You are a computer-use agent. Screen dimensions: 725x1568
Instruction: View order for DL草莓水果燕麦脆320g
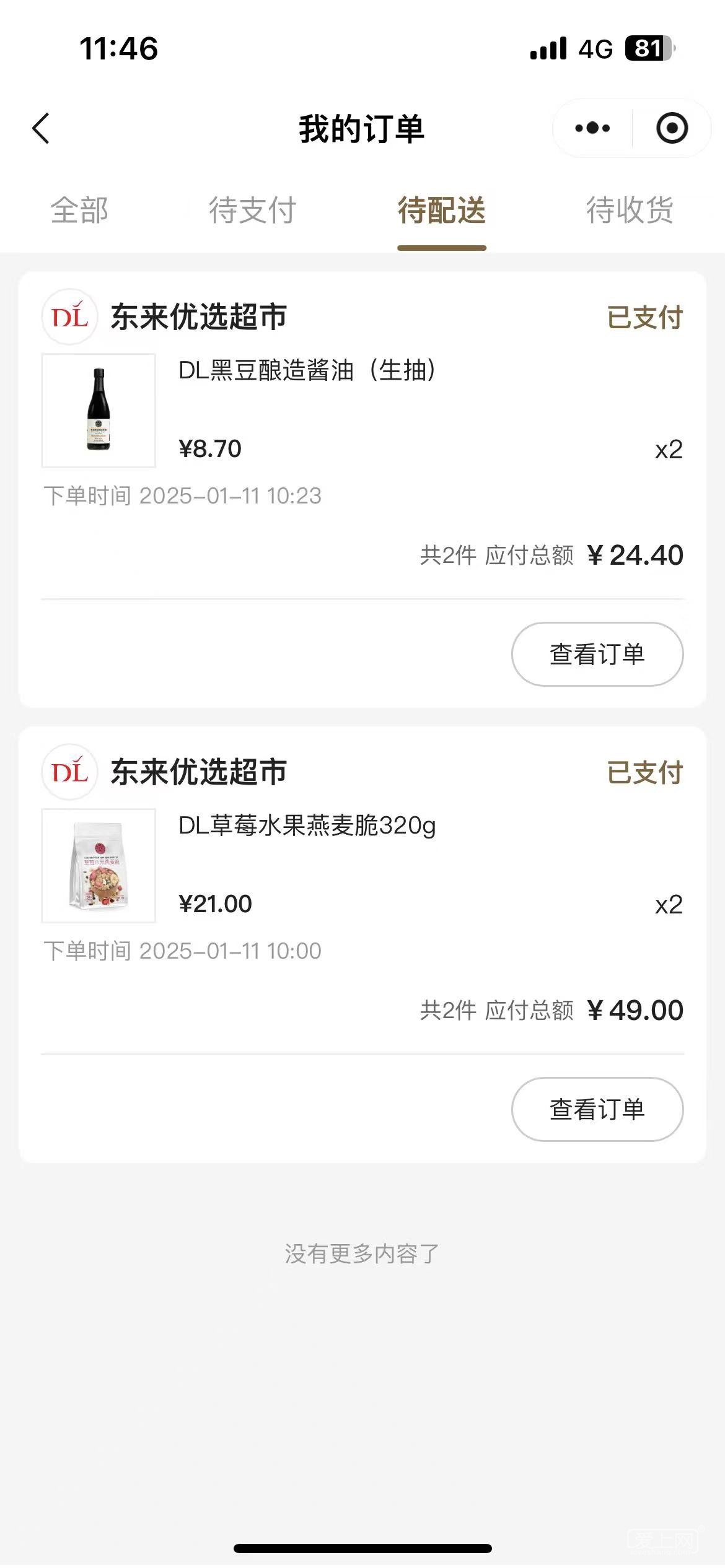click(597, 1109)
